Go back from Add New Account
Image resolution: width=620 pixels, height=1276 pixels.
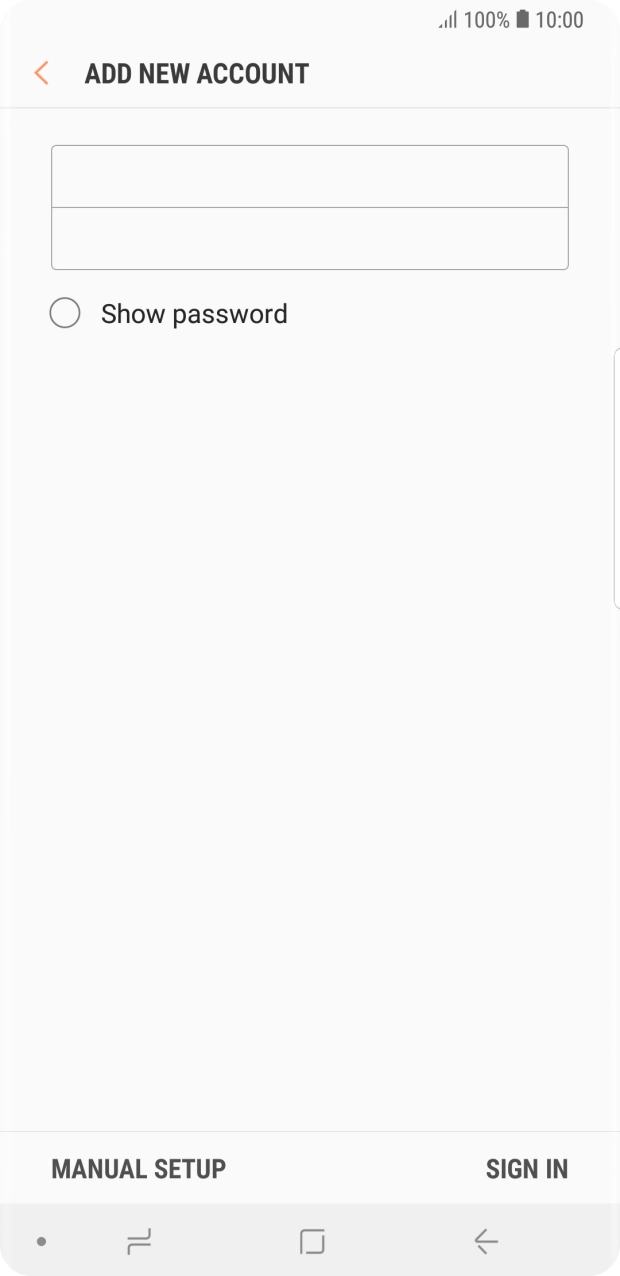pos(41,73)
